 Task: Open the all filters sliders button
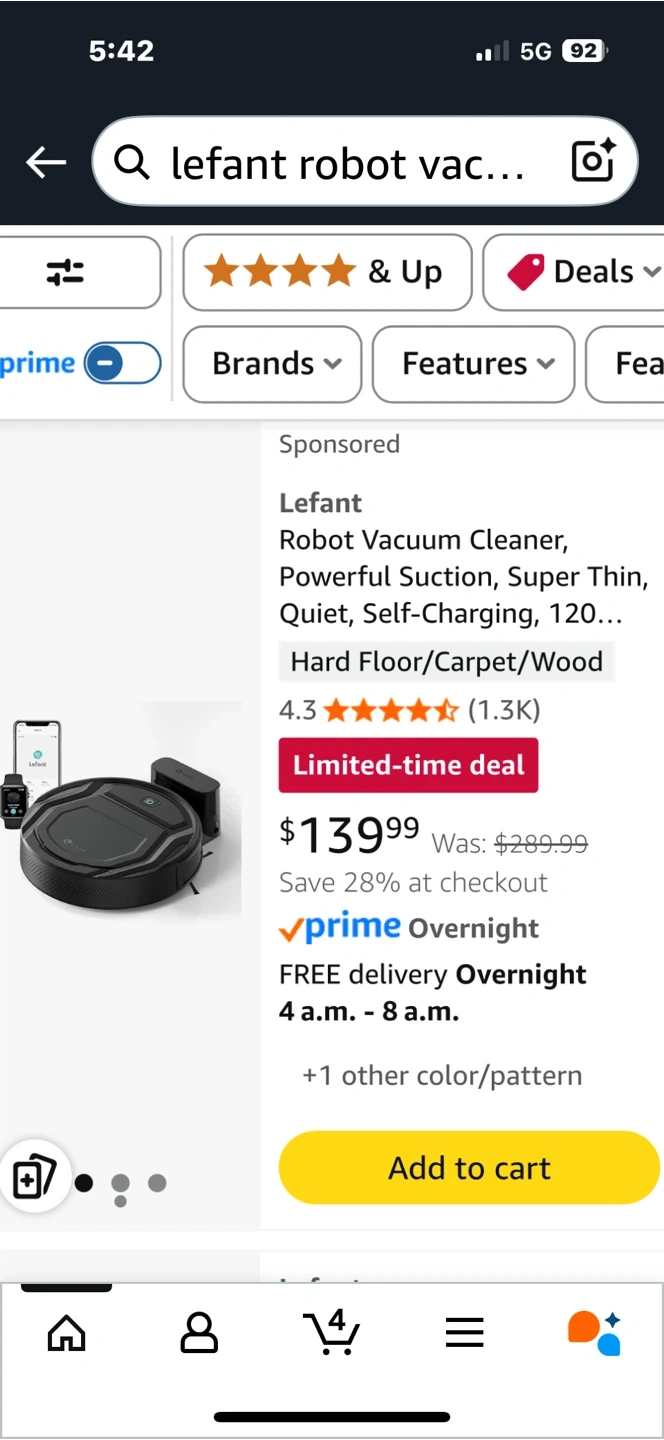click(66, 272)
